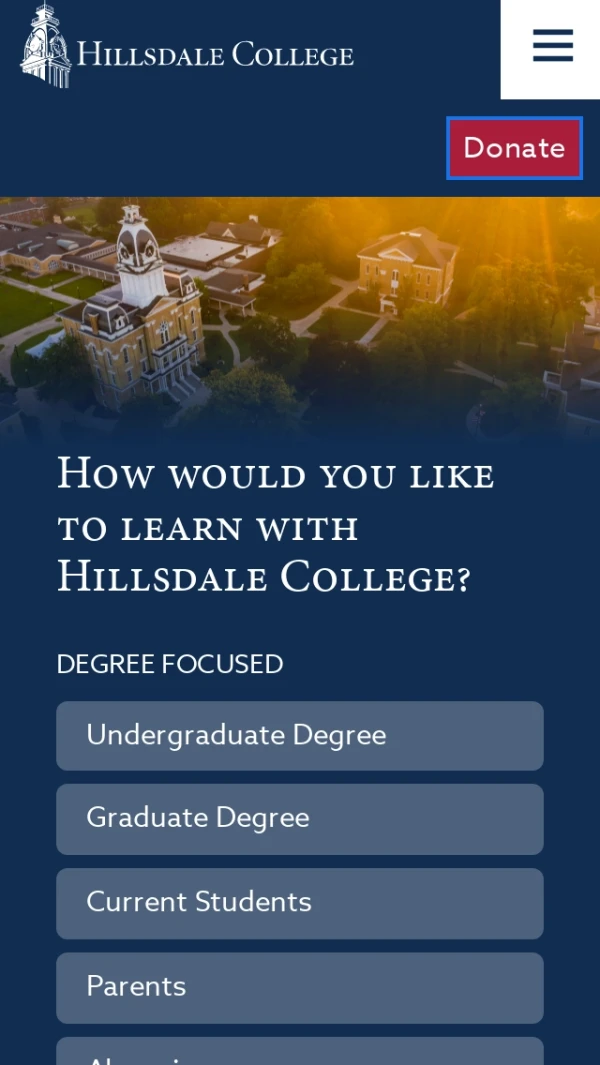Visit the Parents page

300,987
